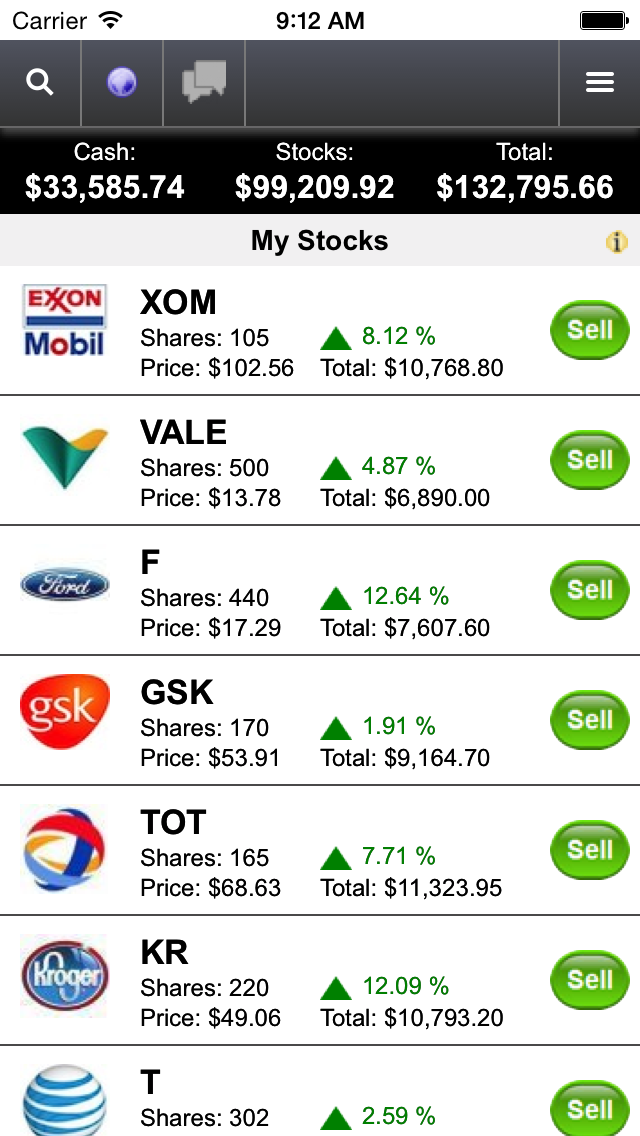
Task: Select the KR stock entry
Action: pos(300,982)
